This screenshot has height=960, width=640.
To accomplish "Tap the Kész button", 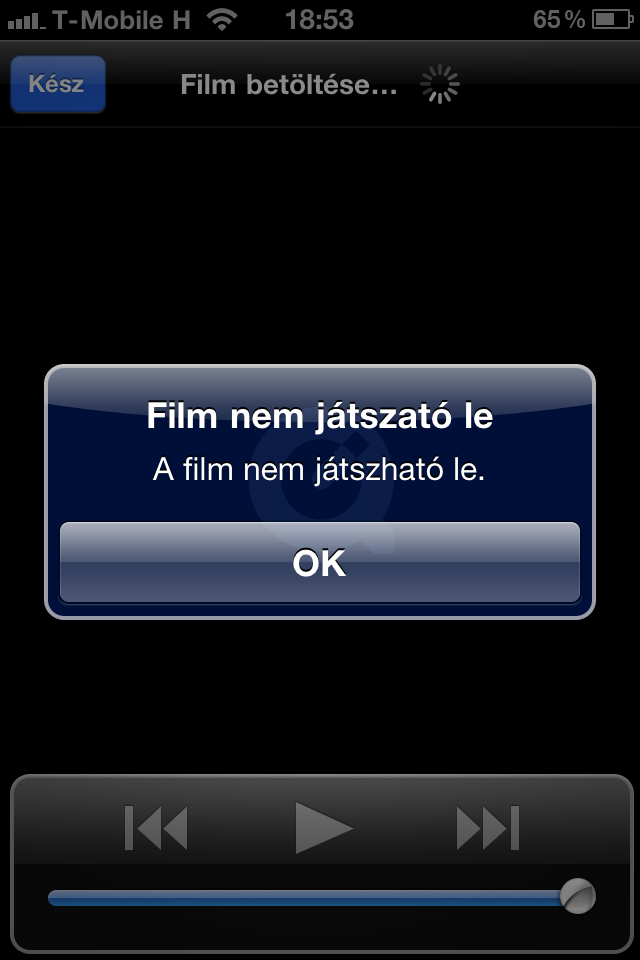I will click(57, 84).
